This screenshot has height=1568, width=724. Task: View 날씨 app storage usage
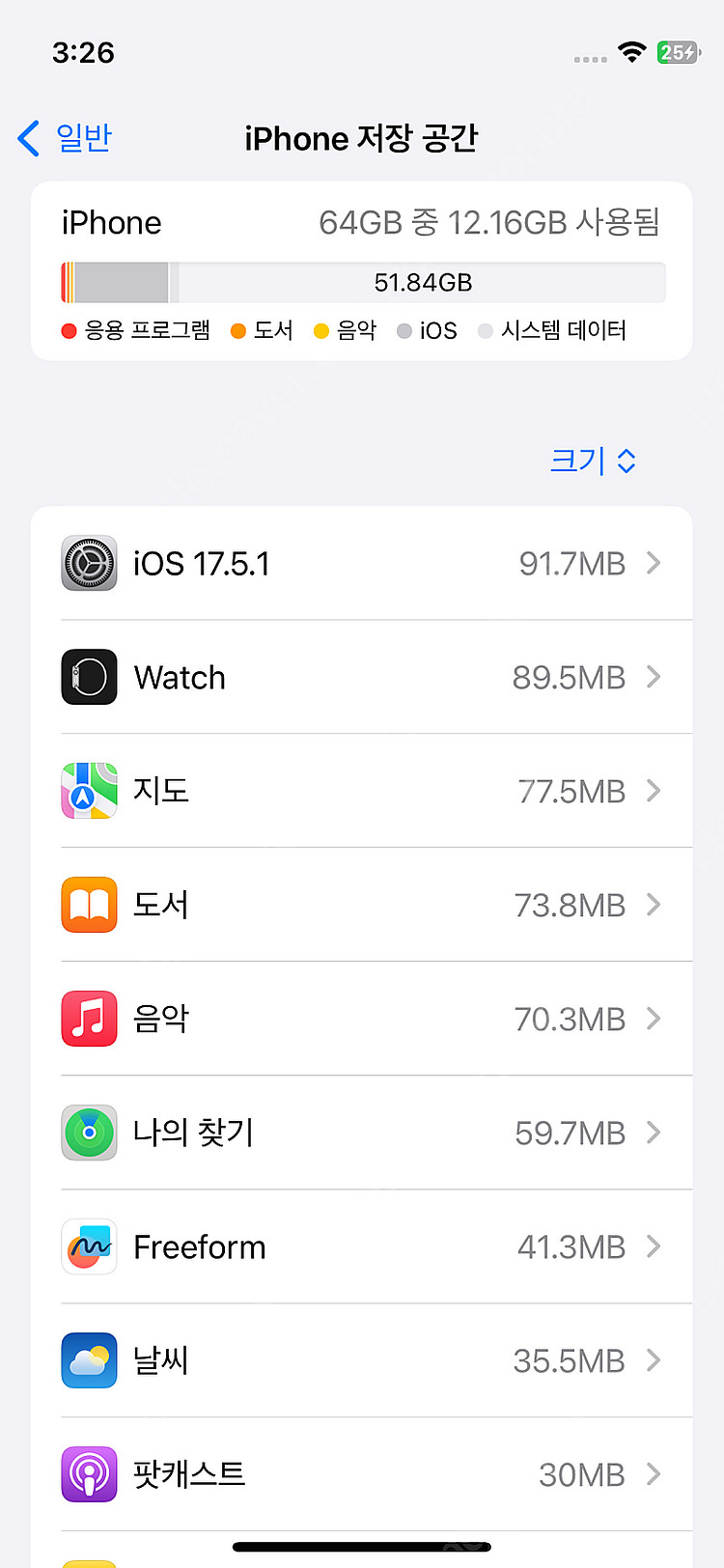pyautogui.click(x=362, y=1360)
